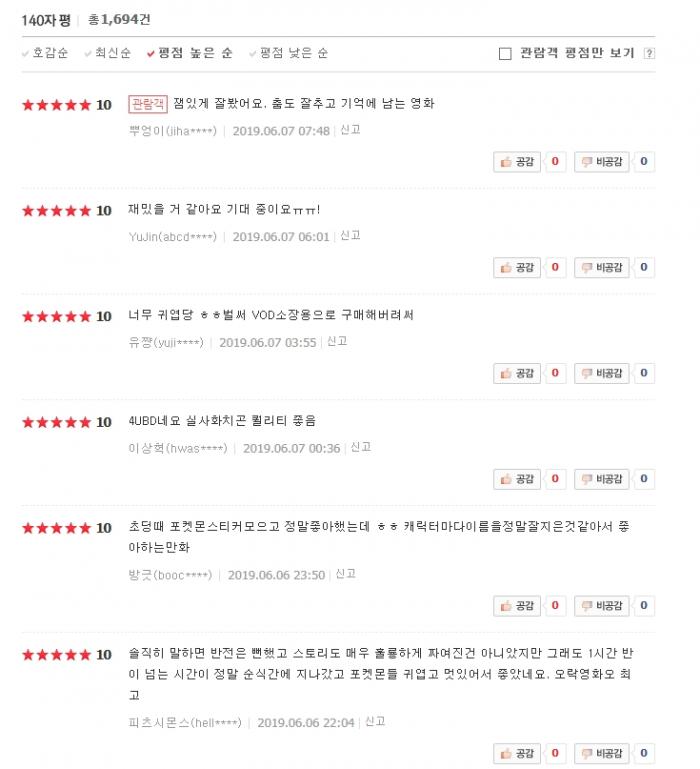The width and height of the screenshot is (700, 769).
Task: Tap 비공감 on 유쨩's review
Action: click(601, 373)
